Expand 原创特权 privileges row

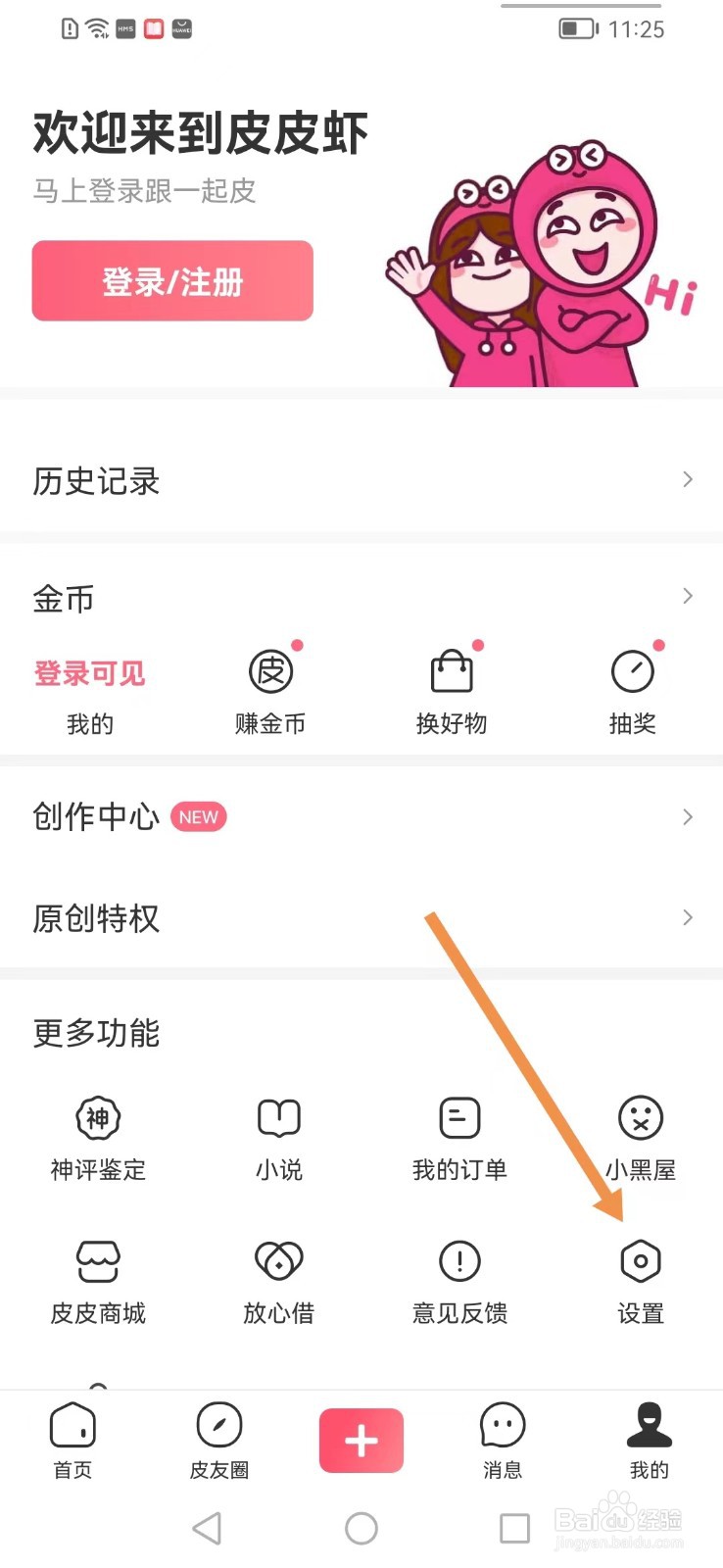[x=361, y=918]
